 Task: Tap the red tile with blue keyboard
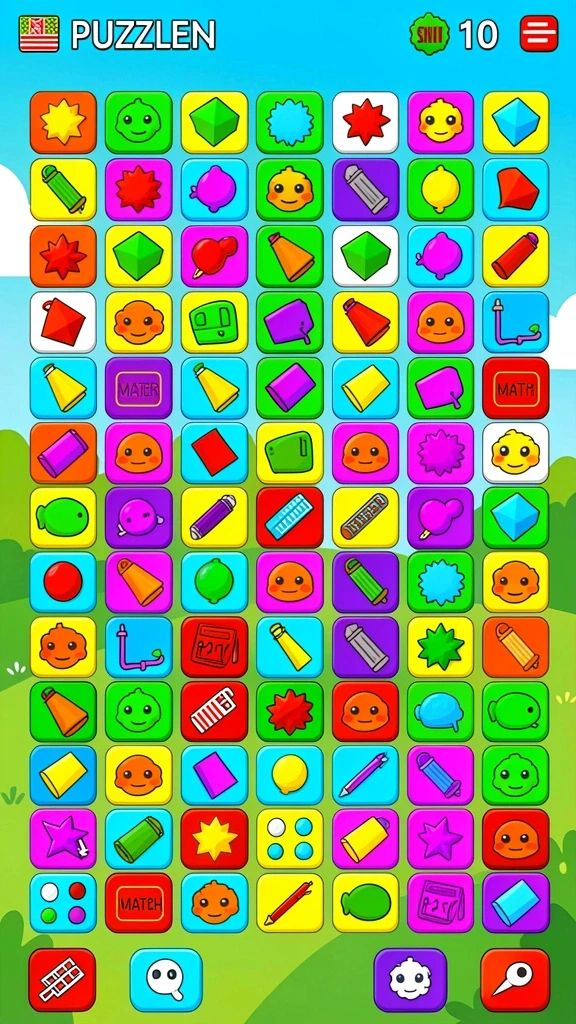pyautogui.click(x=289, y=517)
